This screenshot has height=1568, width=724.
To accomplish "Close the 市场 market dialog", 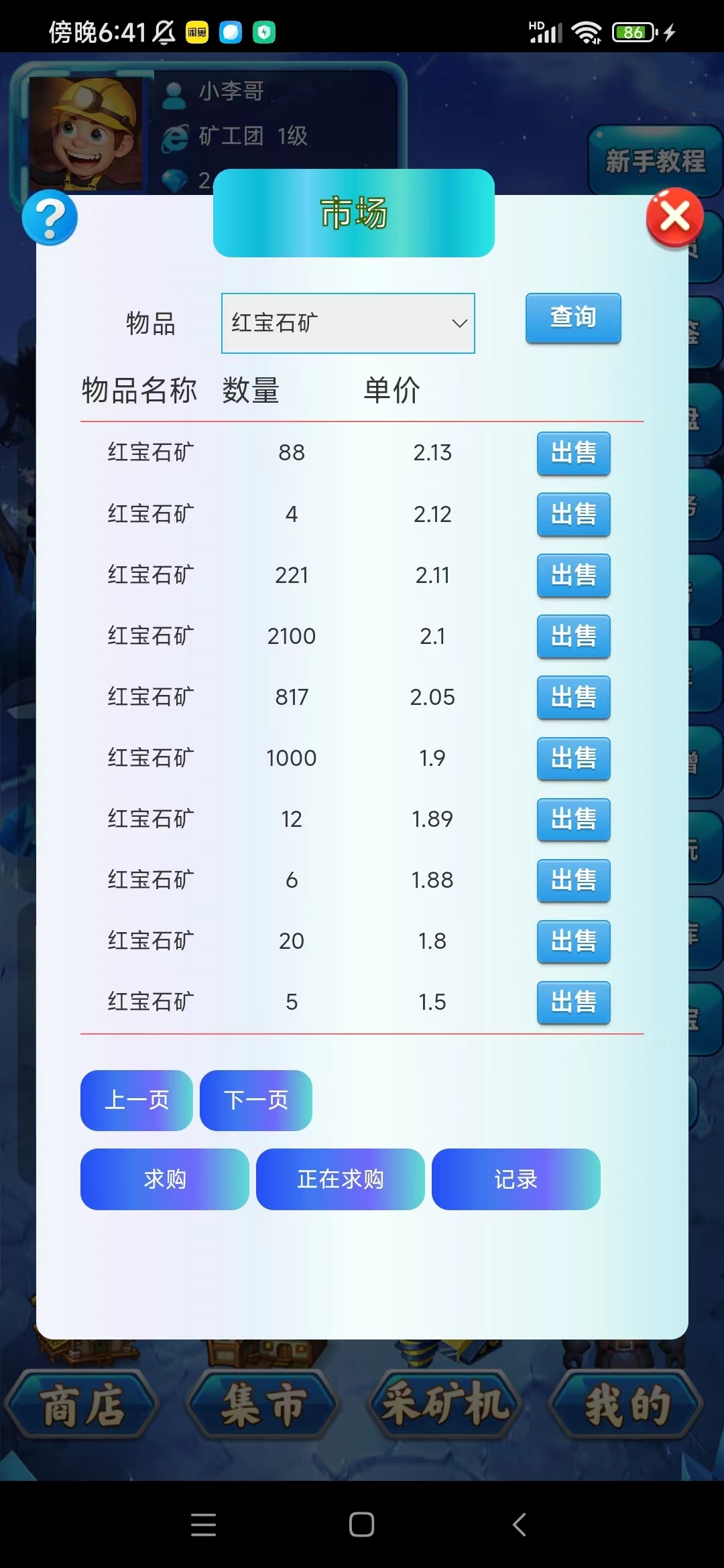I will coord(674,216).
